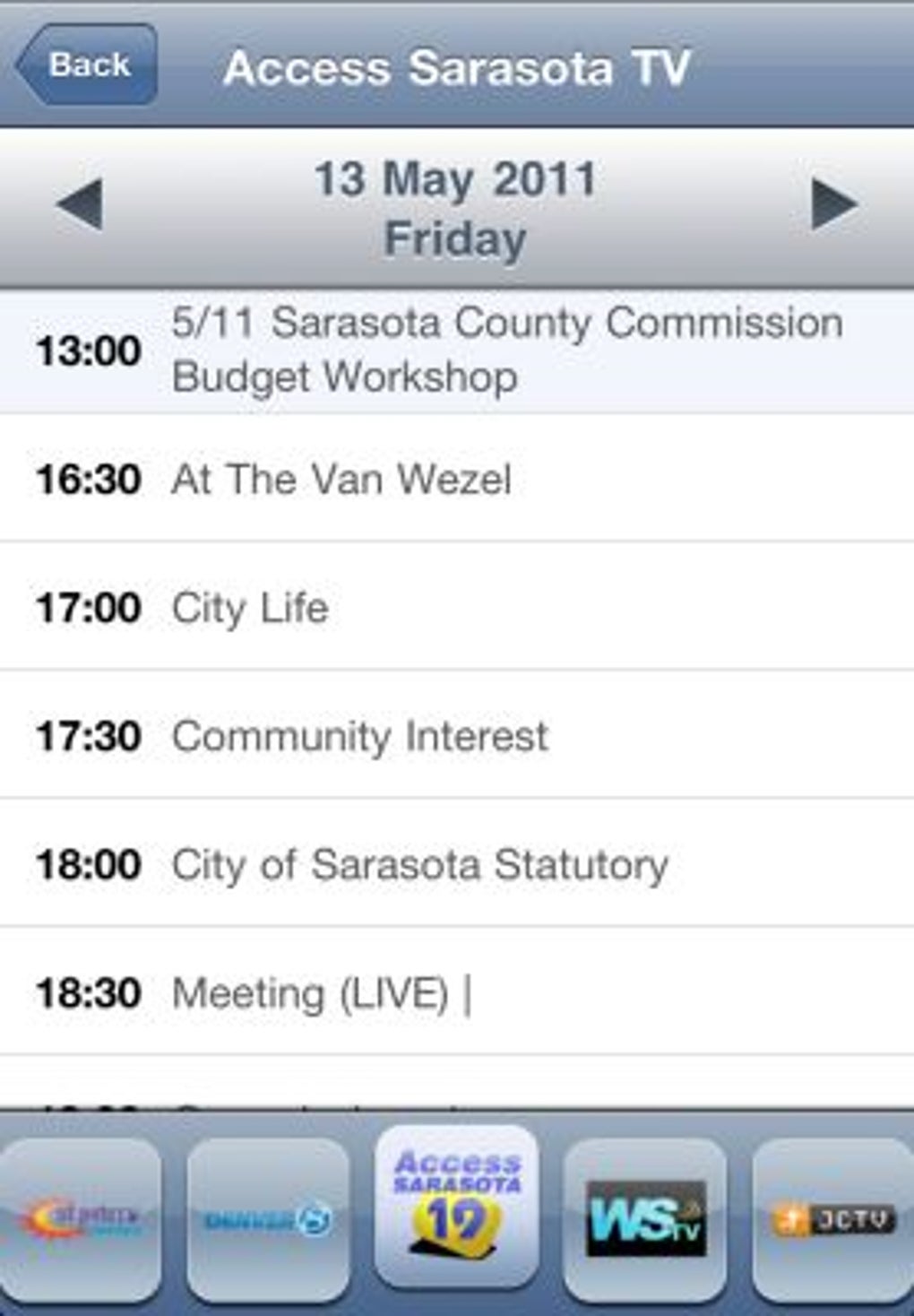Go back using the Back button

tap(87, 65)
